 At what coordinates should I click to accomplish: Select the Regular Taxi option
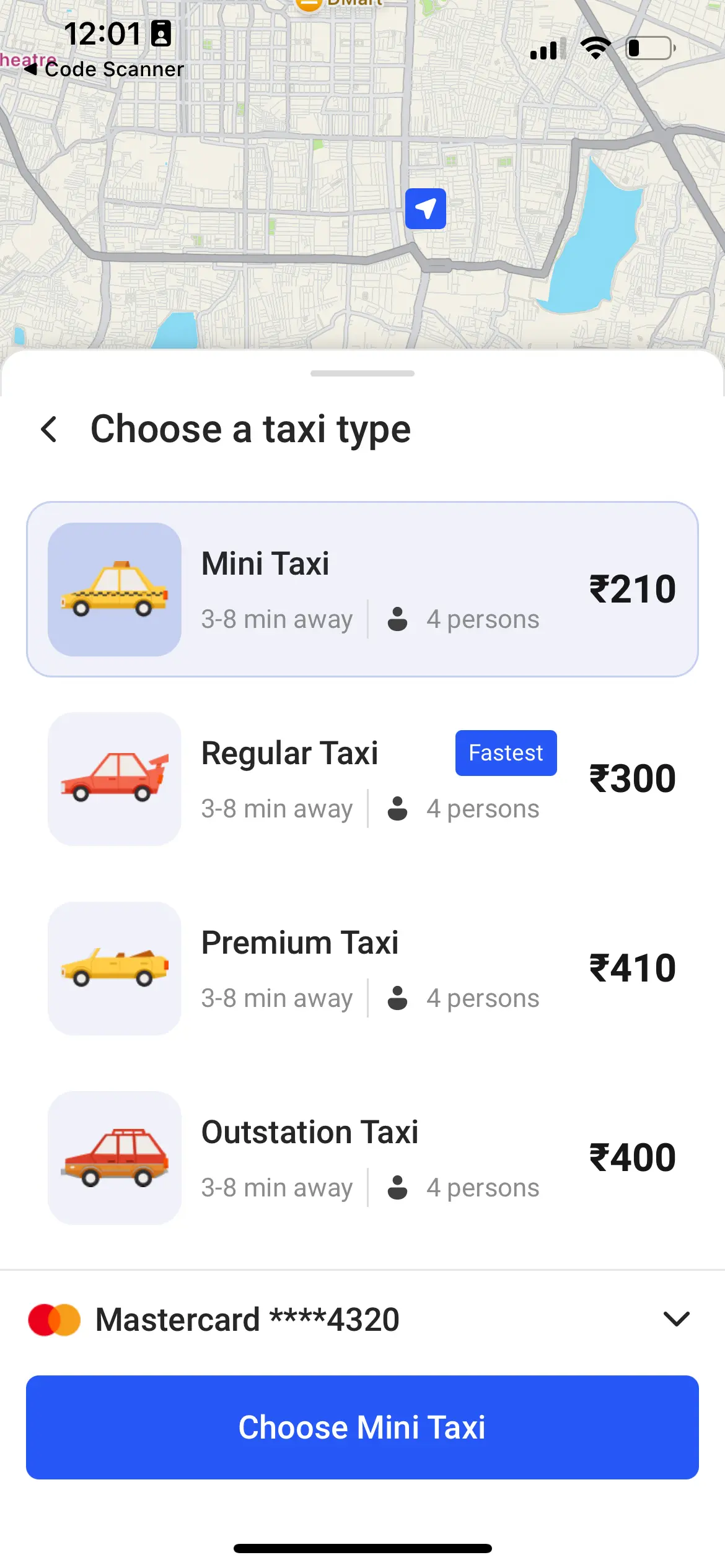click(x=362, y=779)
